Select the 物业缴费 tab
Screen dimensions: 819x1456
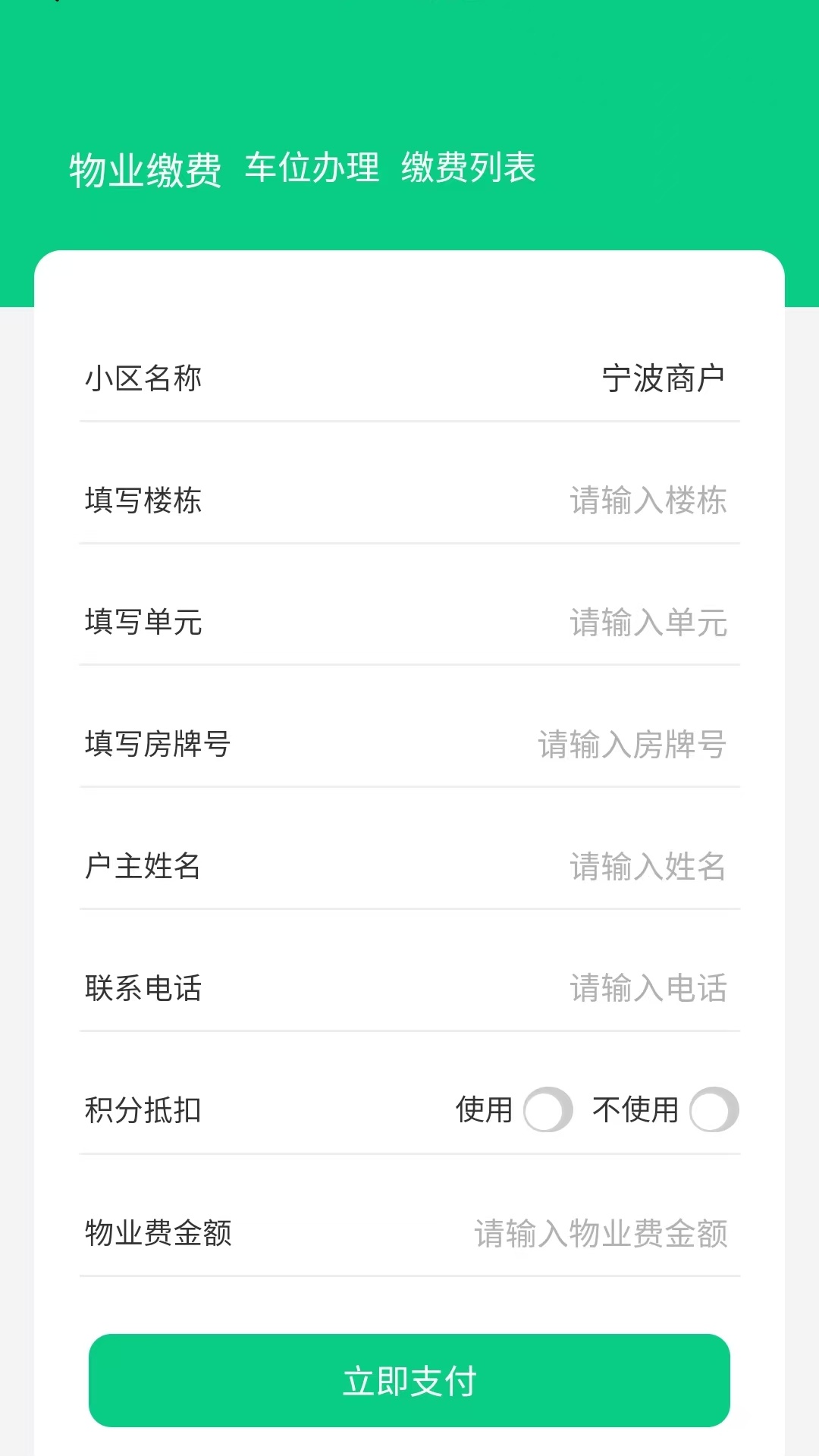pos(146,168)
